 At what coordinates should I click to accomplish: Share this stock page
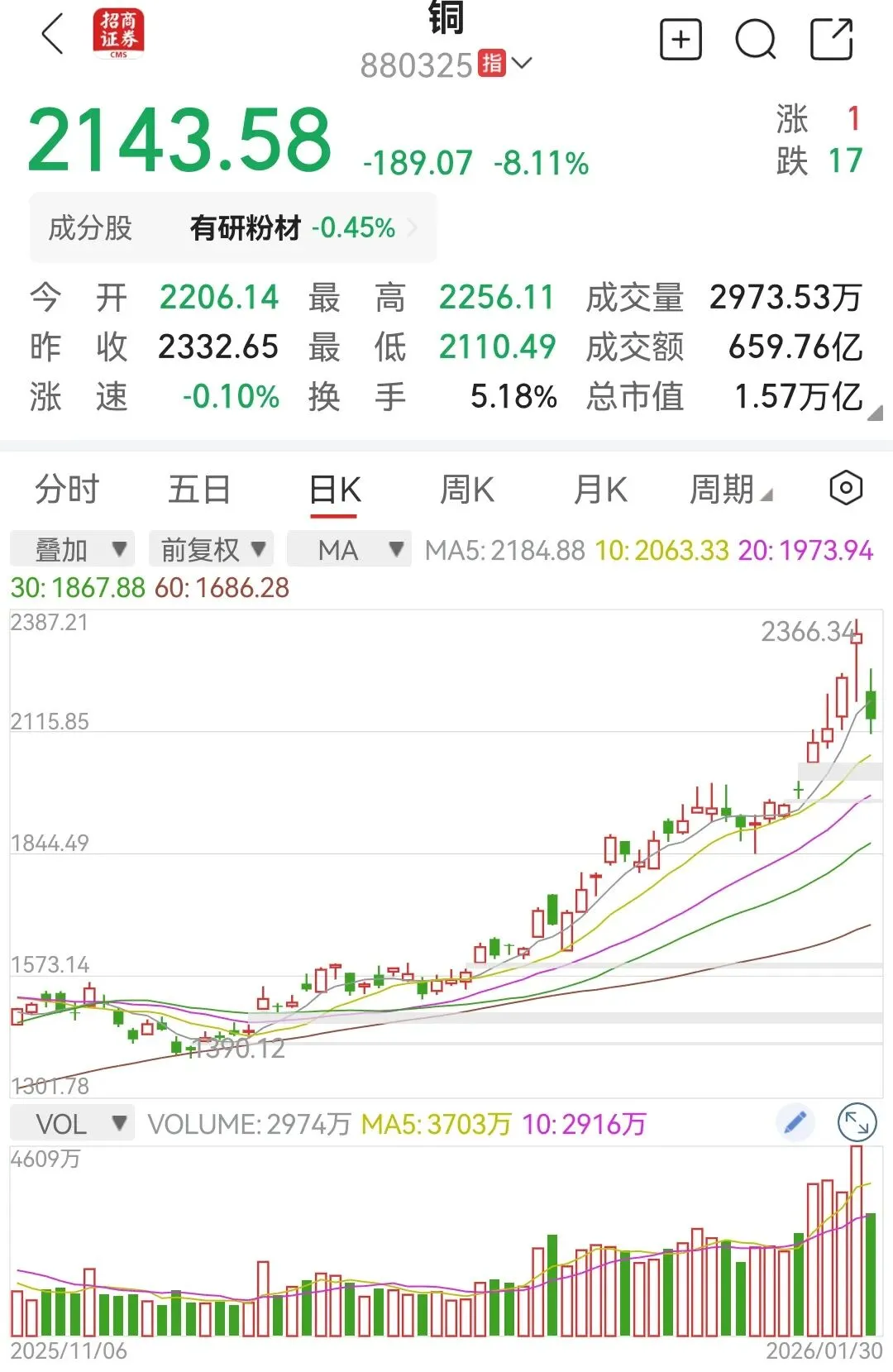(831, 40)
